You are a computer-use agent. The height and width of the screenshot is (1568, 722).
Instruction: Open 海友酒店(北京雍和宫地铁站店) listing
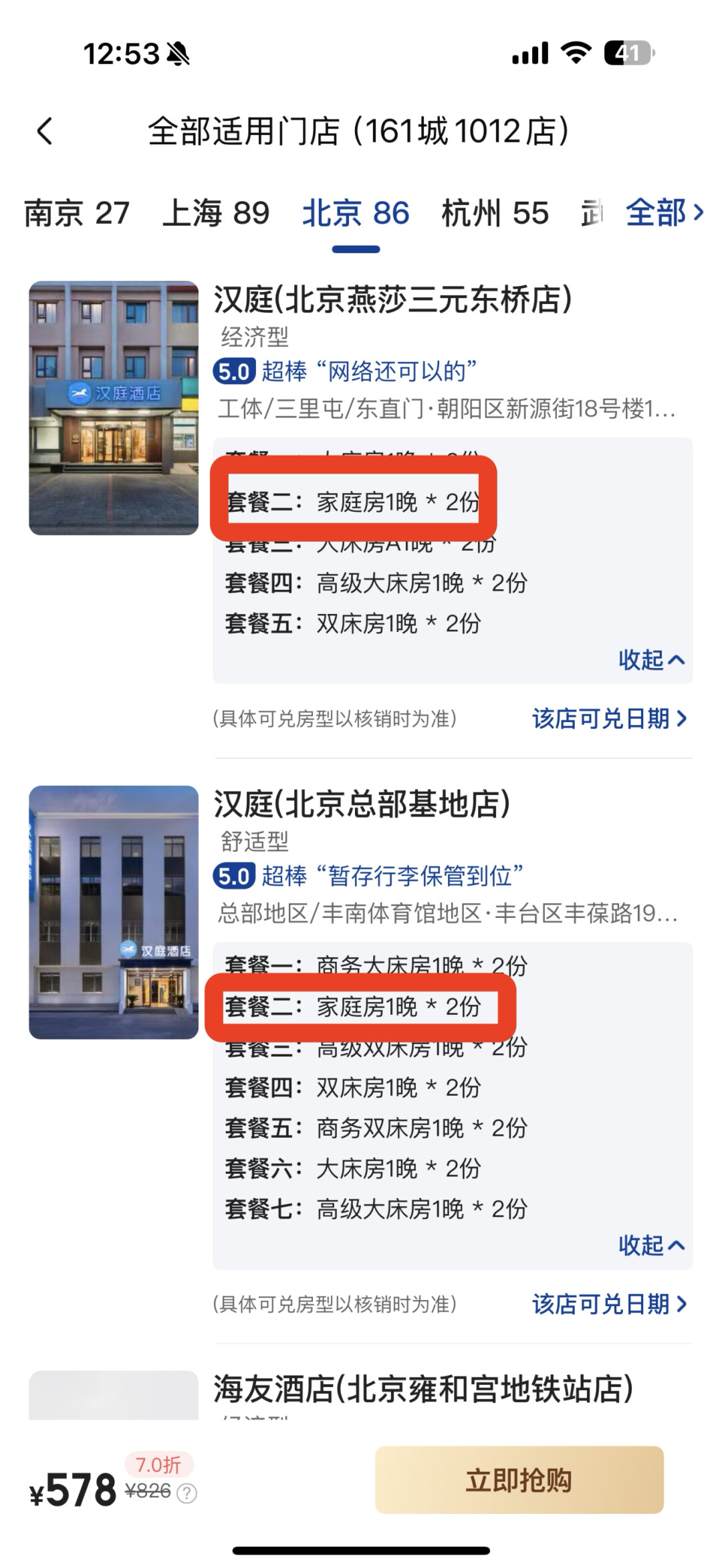coord(423,1389)
